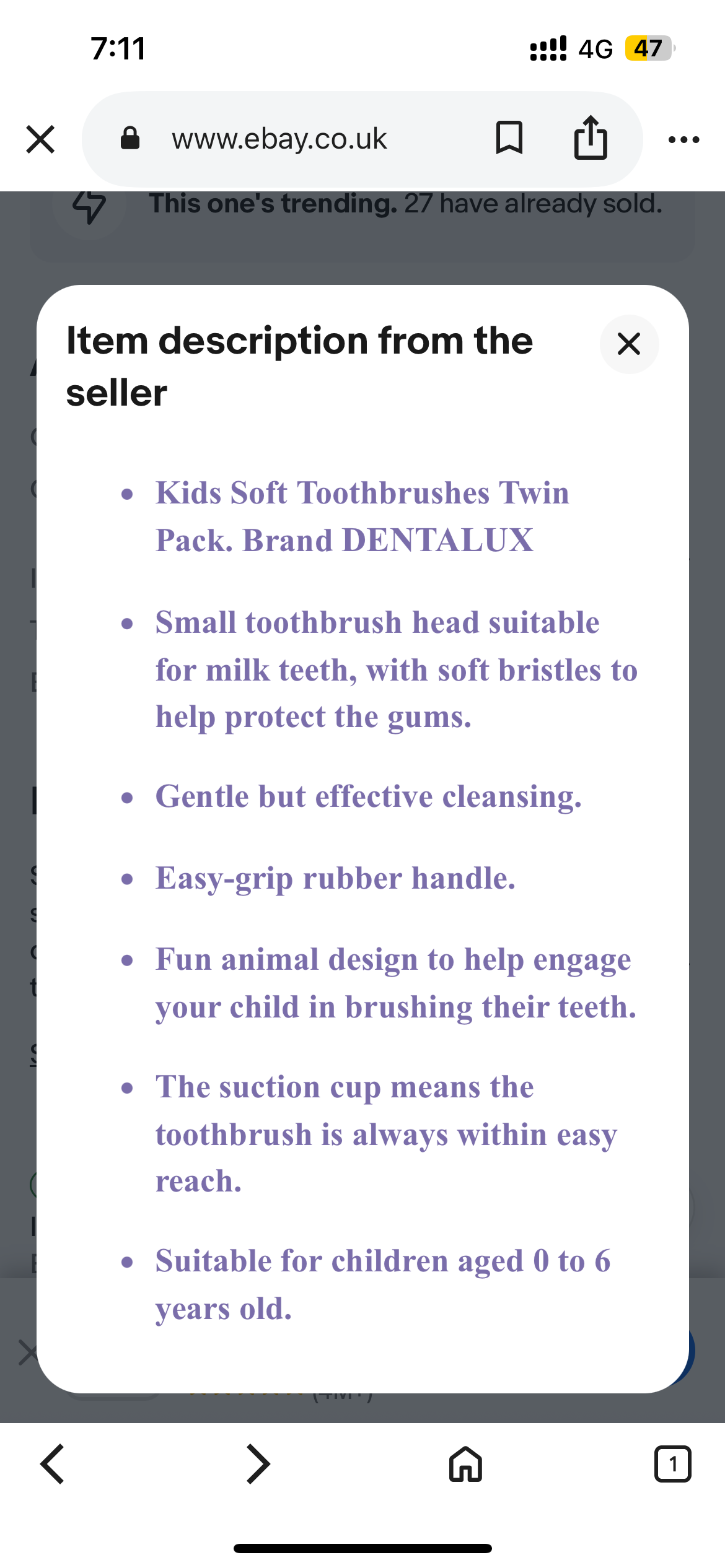Open the browser home page
725x1568 pixels.
pyautogui.click(x=465, y=1464)
